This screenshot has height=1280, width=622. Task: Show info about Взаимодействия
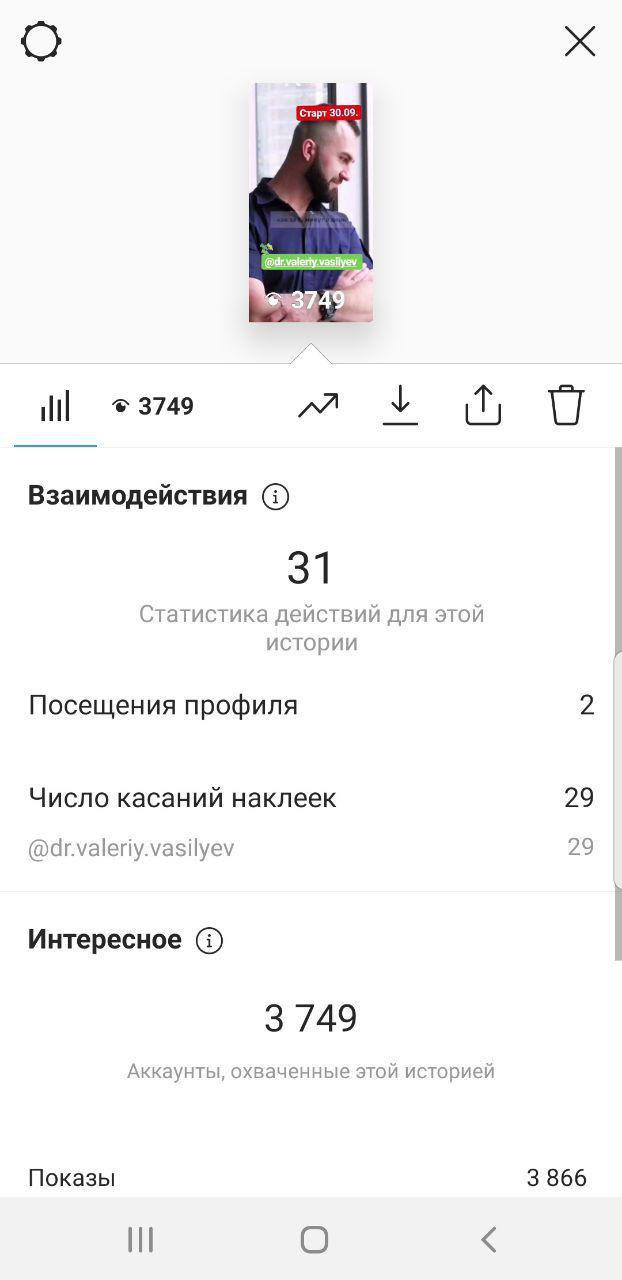(275, 496)
